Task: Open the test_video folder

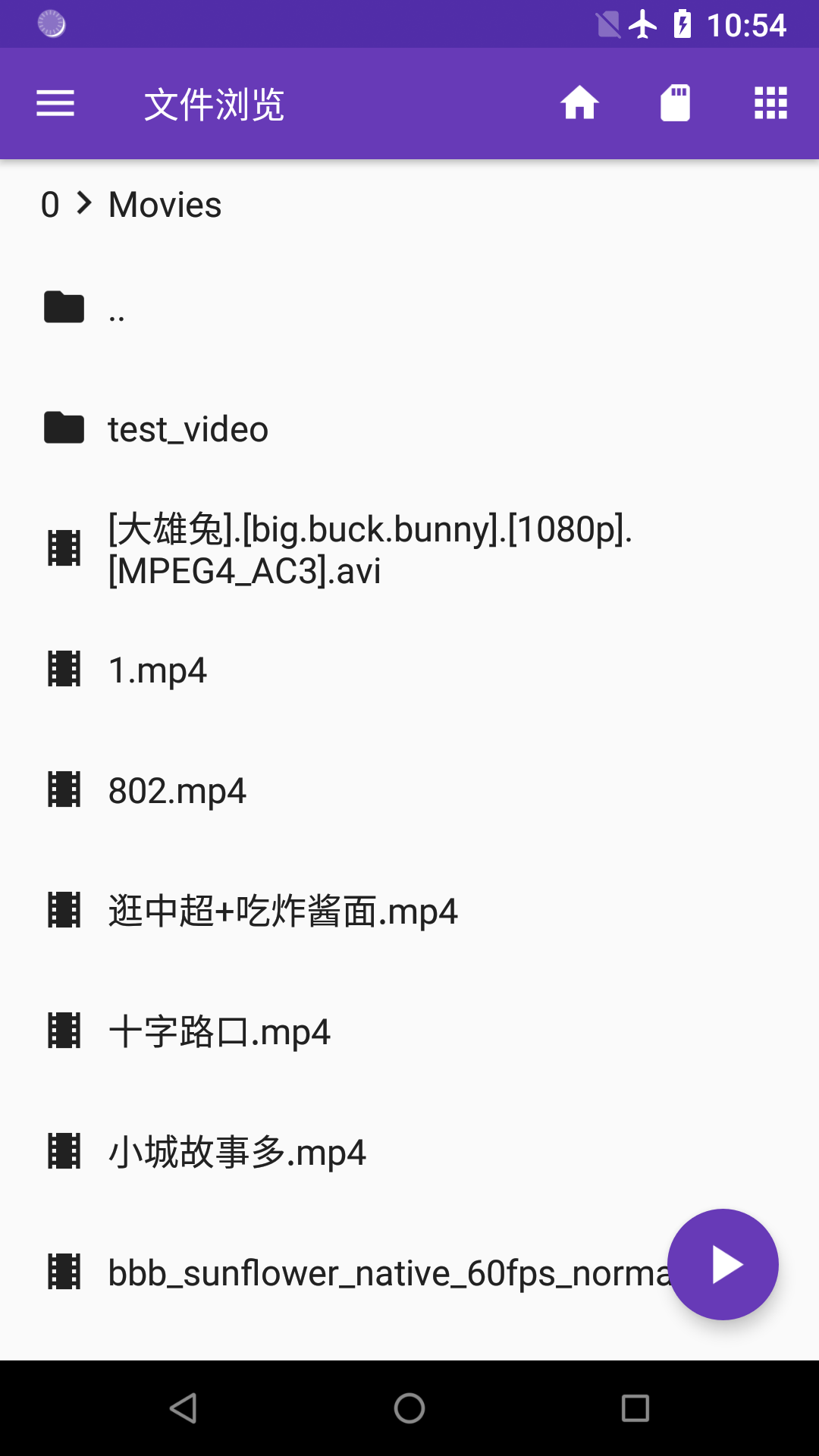Action: [187, 428]
